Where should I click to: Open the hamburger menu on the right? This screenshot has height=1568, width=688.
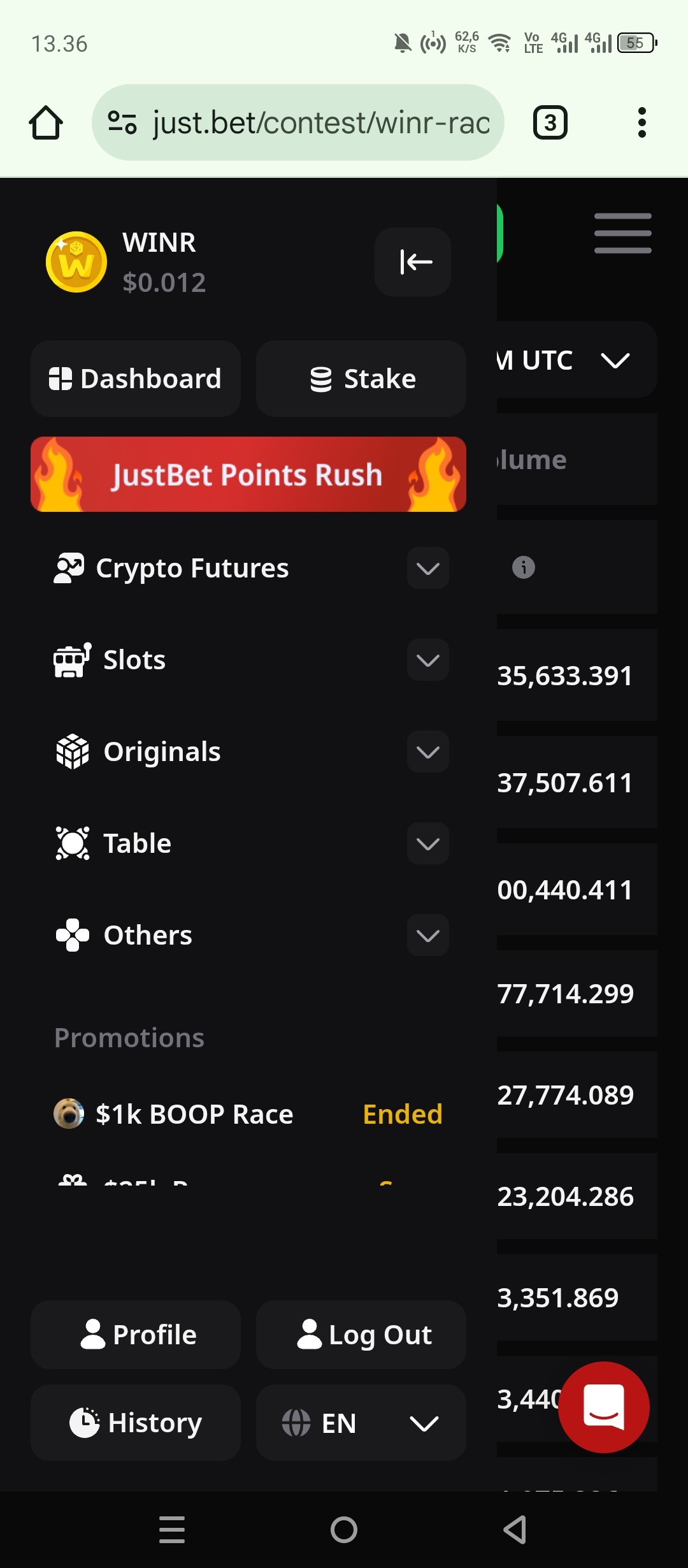click(623, 233)
